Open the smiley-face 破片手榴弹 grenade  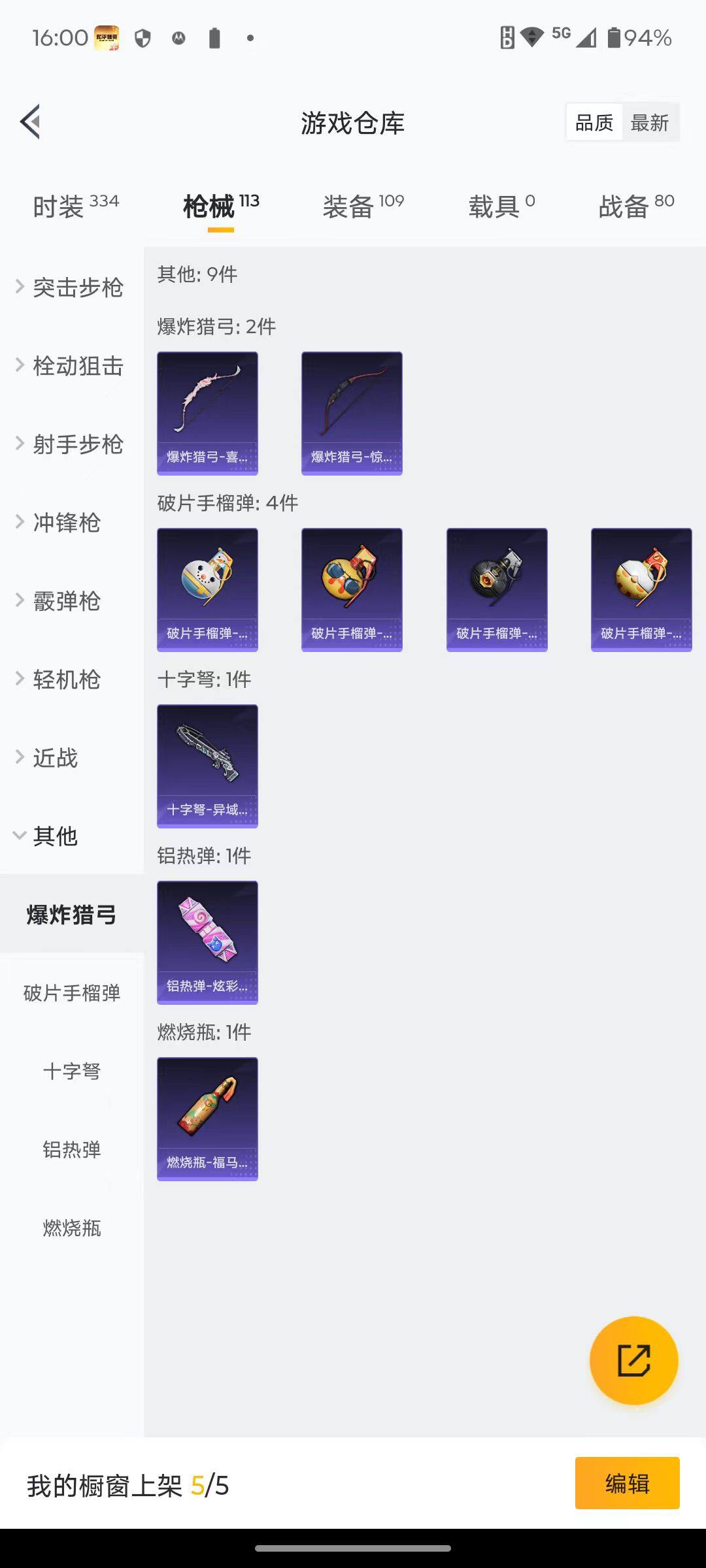pos(352,588)
